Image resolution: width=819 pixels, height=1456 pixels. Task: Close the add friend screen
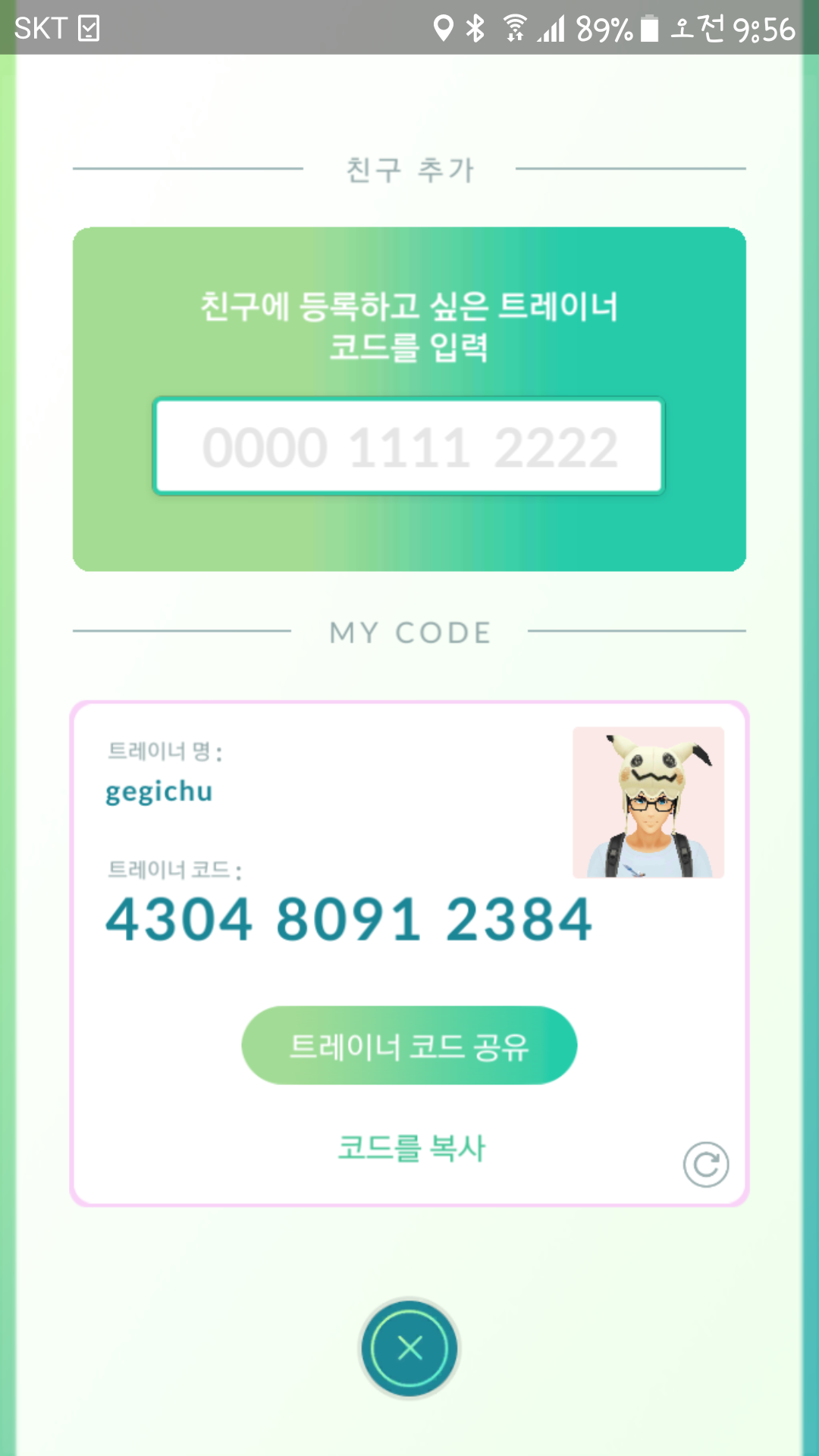click(x=409, y=1348)
